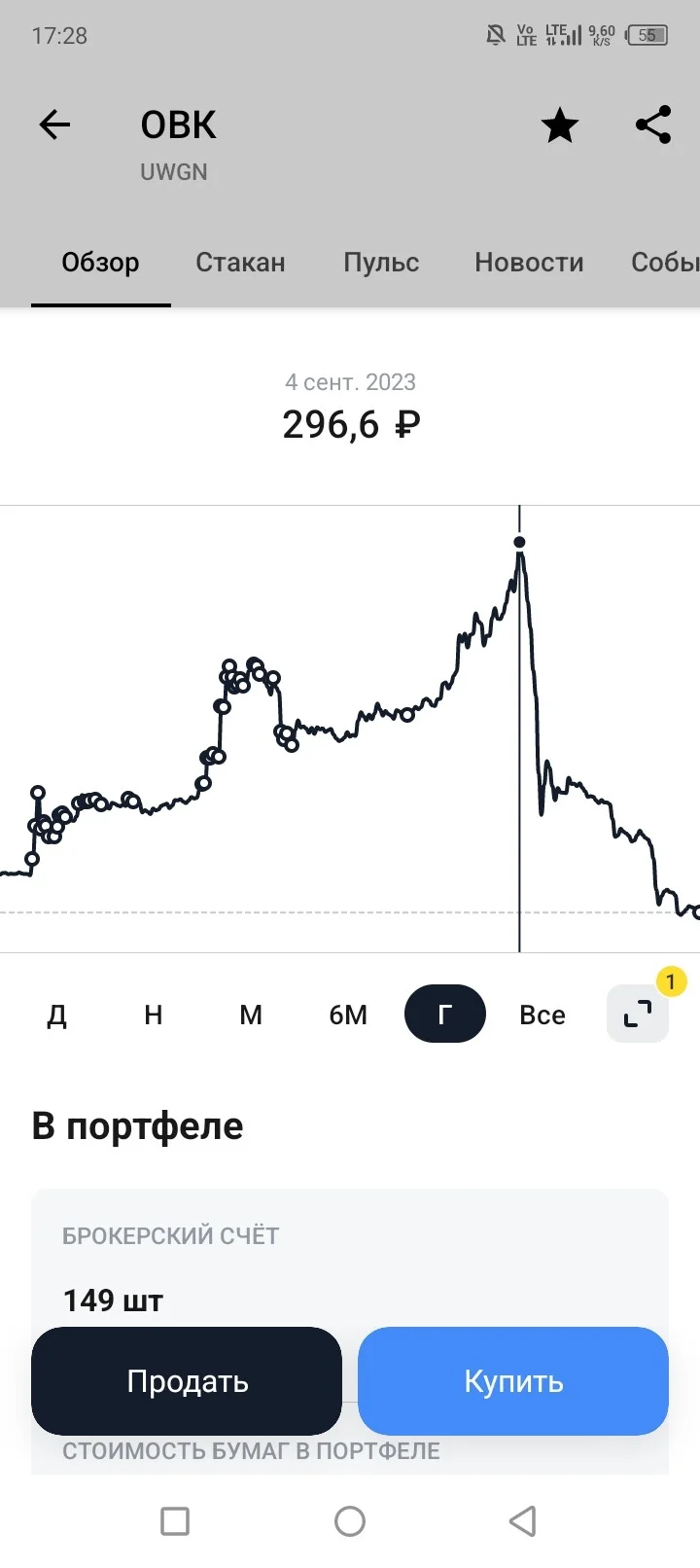Select the Н chart period

(x=154, y=1015)
